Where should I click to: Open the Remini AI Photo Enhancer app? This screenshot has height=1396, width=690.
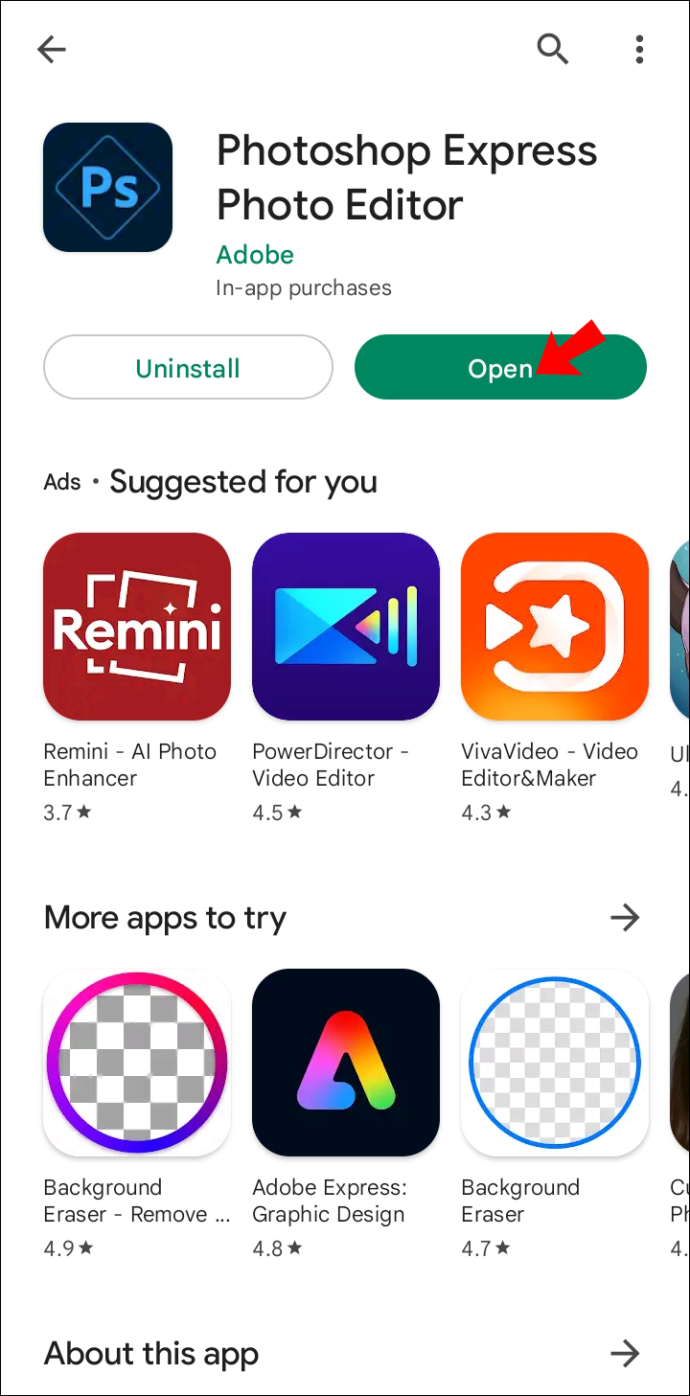click(x=137, y=627)
